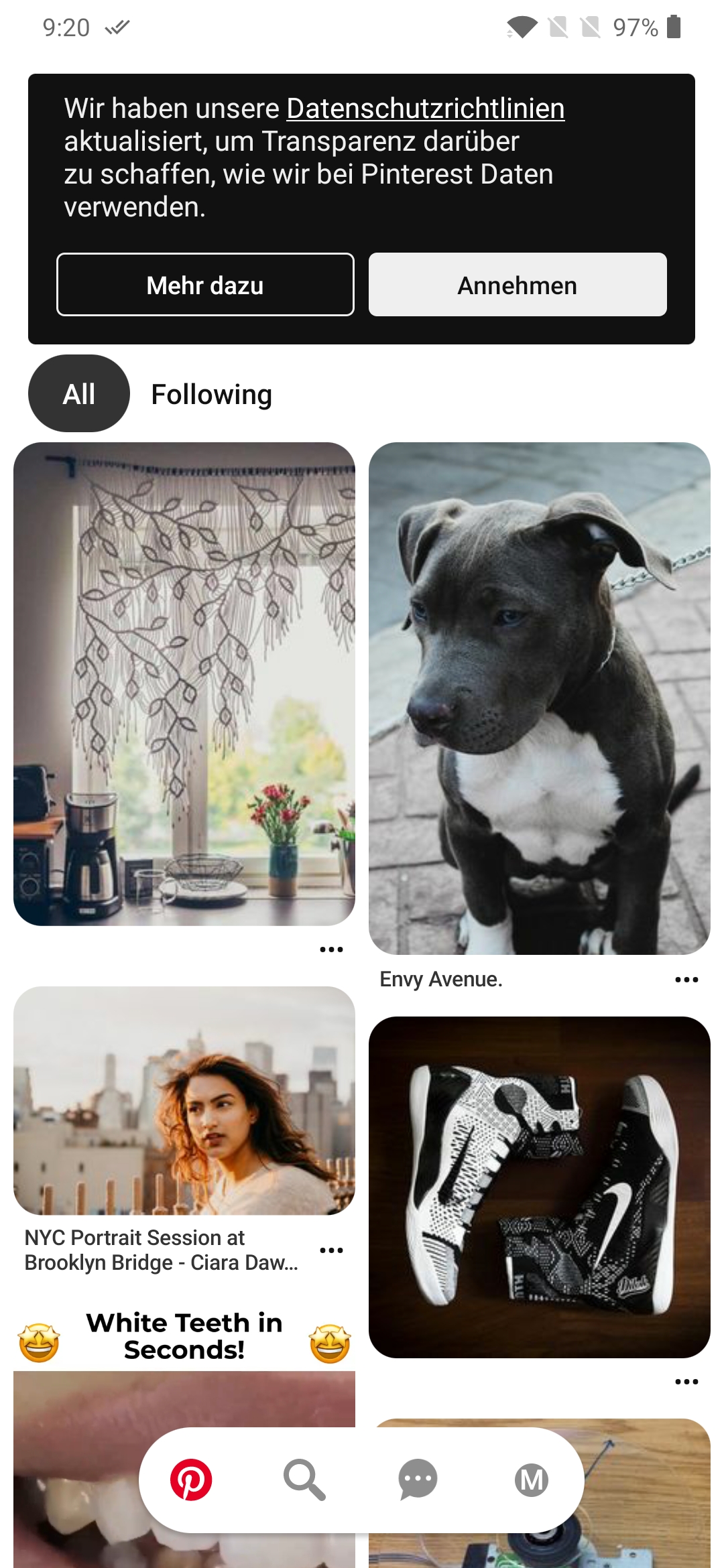
Task: Tap the Annehmen button
Action: 518,285
